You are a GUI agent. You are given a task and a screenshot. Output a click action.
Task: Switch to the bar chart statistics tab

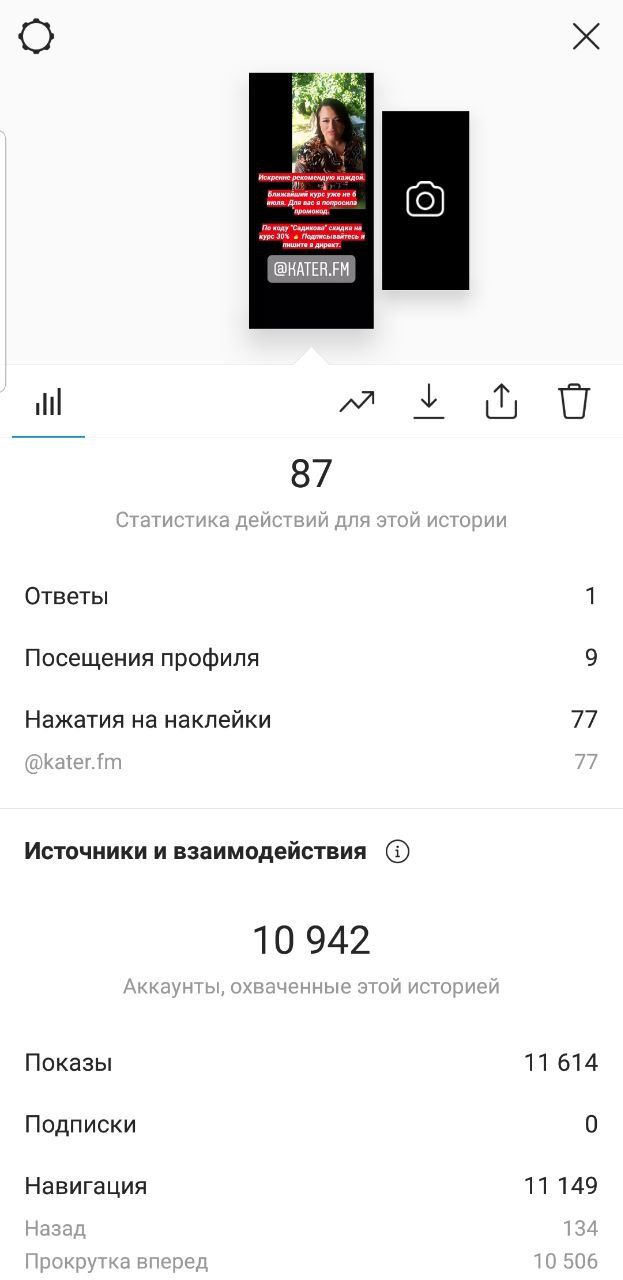pos(48,402)
